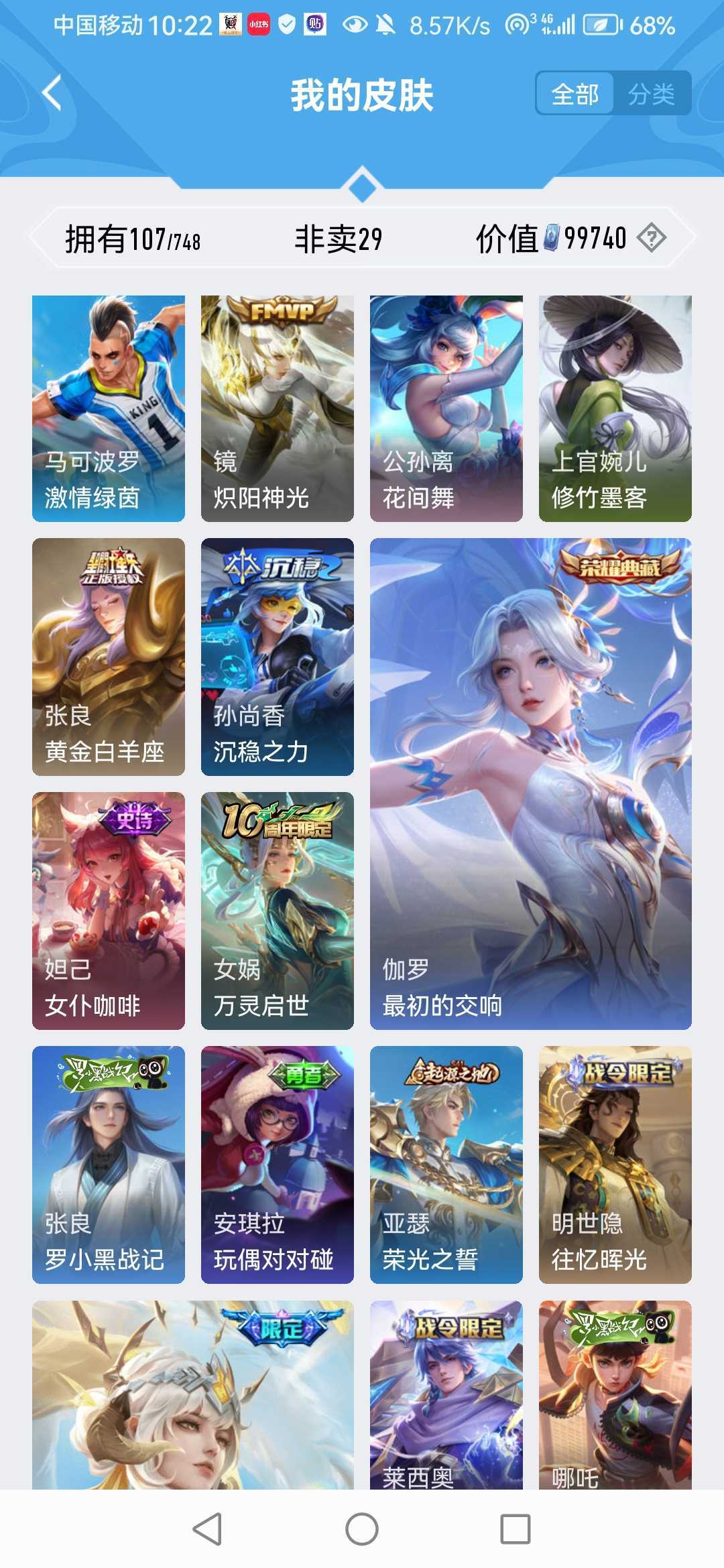Open 女娲 万灵启世 skin card
Image resolution: width=724 pixels, height=1568 pixels.
(278, 911)
